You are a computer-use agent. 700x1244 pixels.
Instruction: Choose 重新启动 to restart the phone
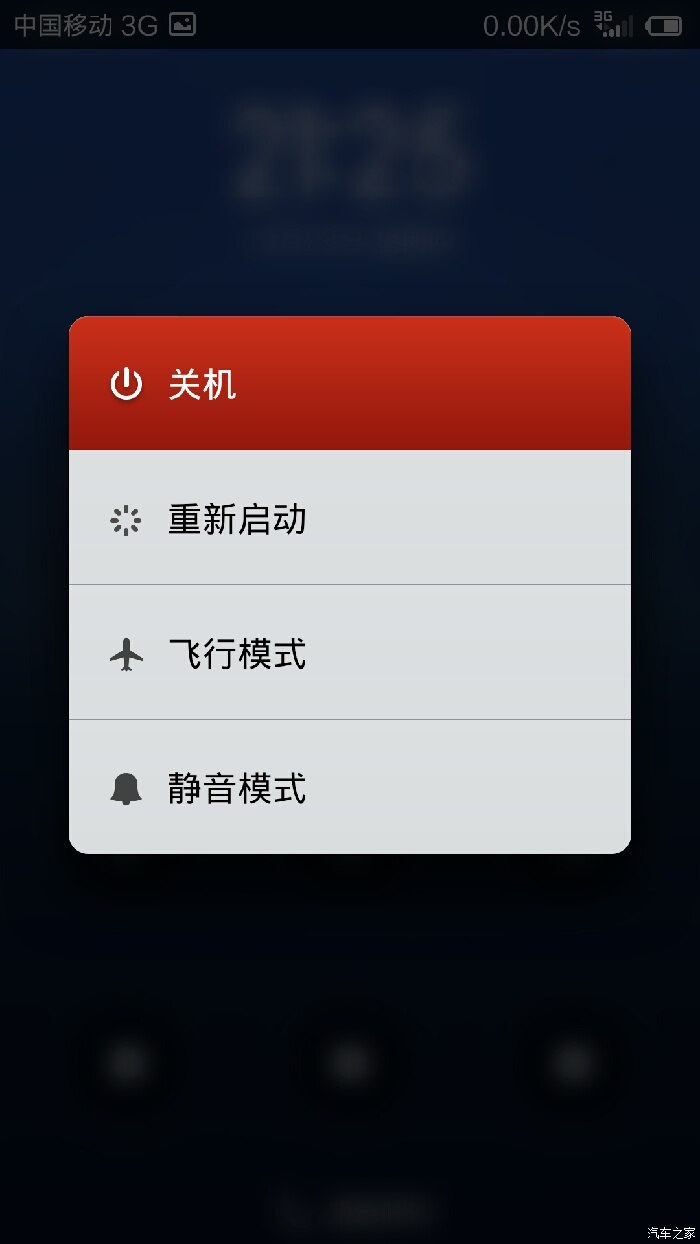349,519
